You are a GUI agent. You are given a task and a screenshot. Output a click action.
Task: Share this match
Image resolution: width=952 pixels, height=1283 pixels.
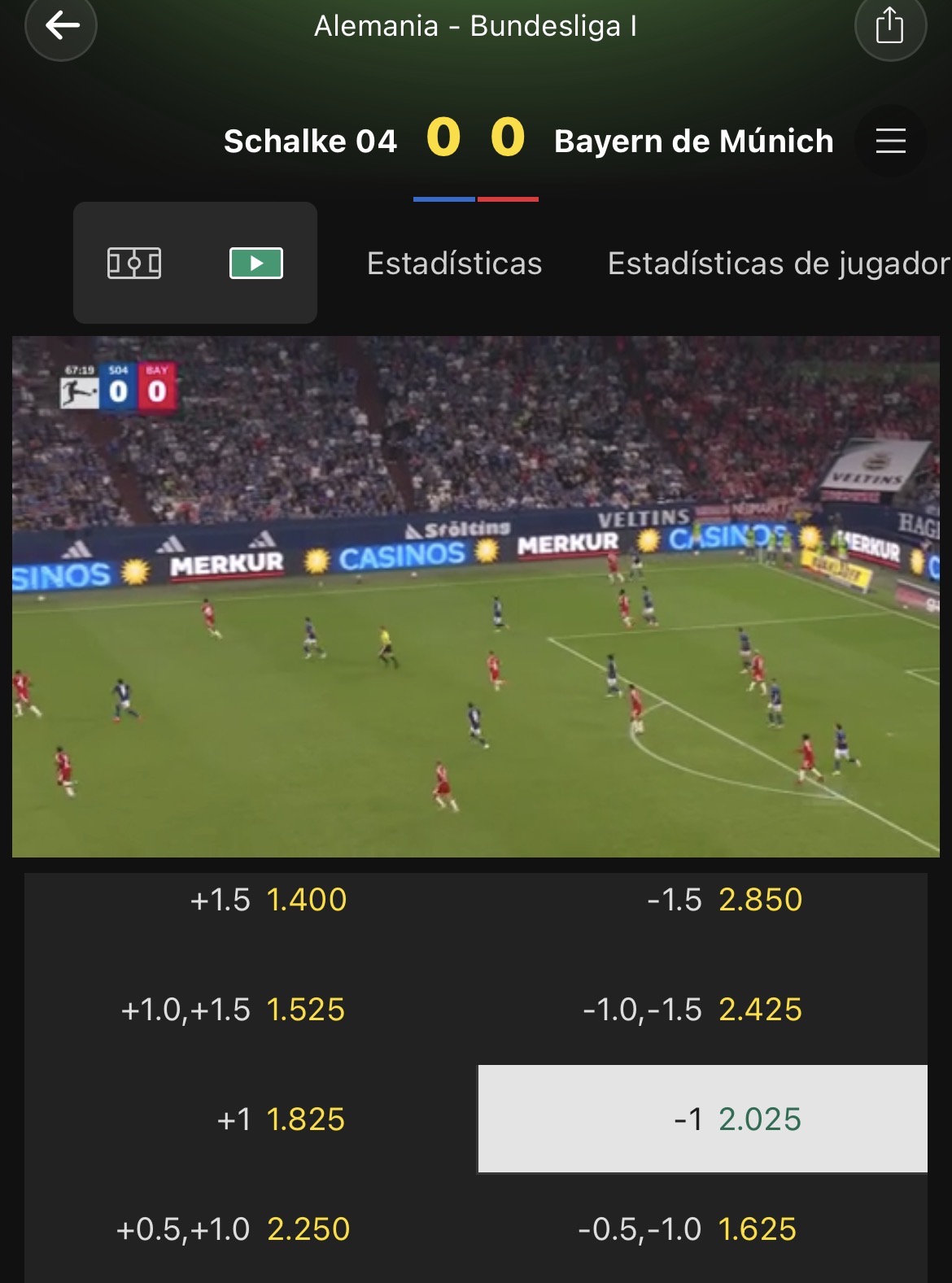(890, 25)
